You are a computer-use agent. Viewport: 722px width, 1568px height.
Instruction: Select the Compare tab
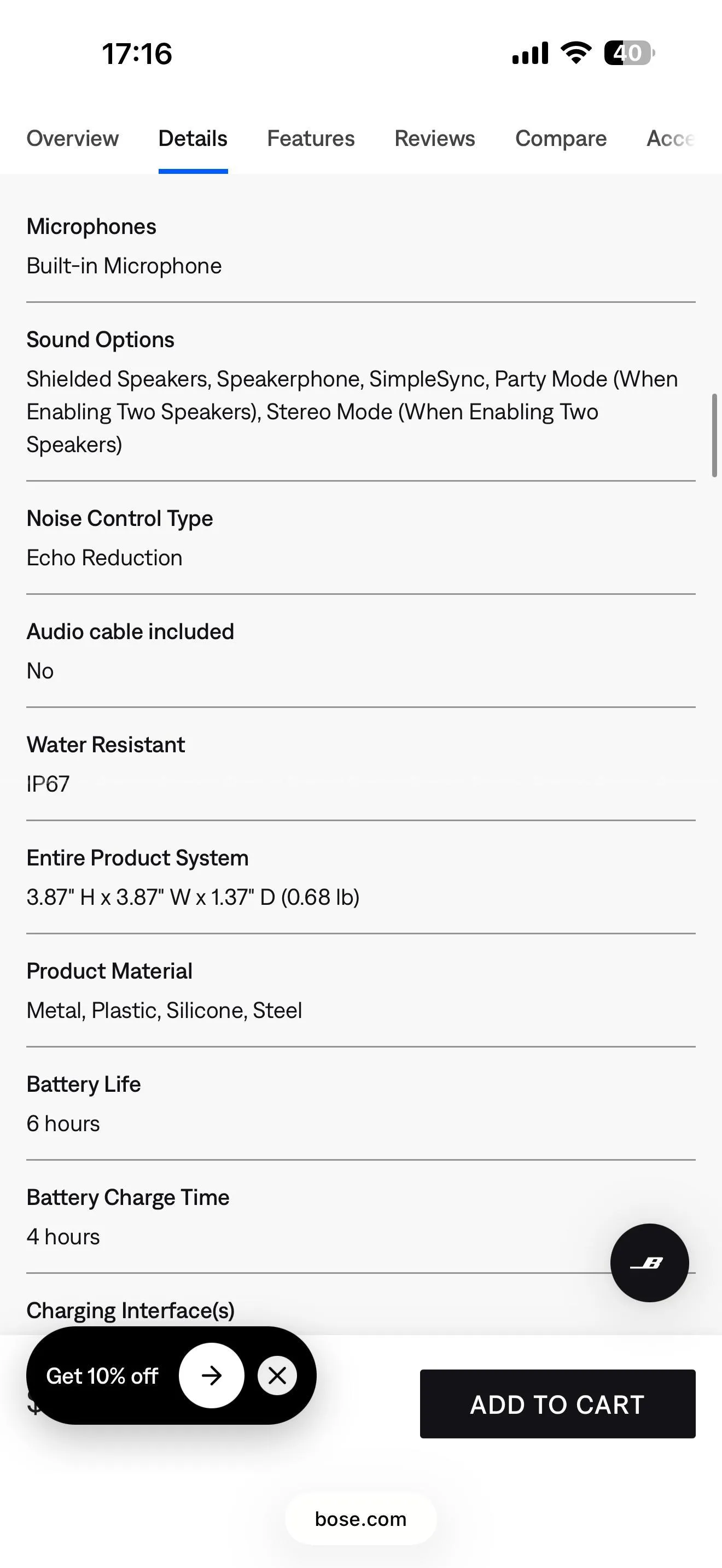[x=561, y=139]
